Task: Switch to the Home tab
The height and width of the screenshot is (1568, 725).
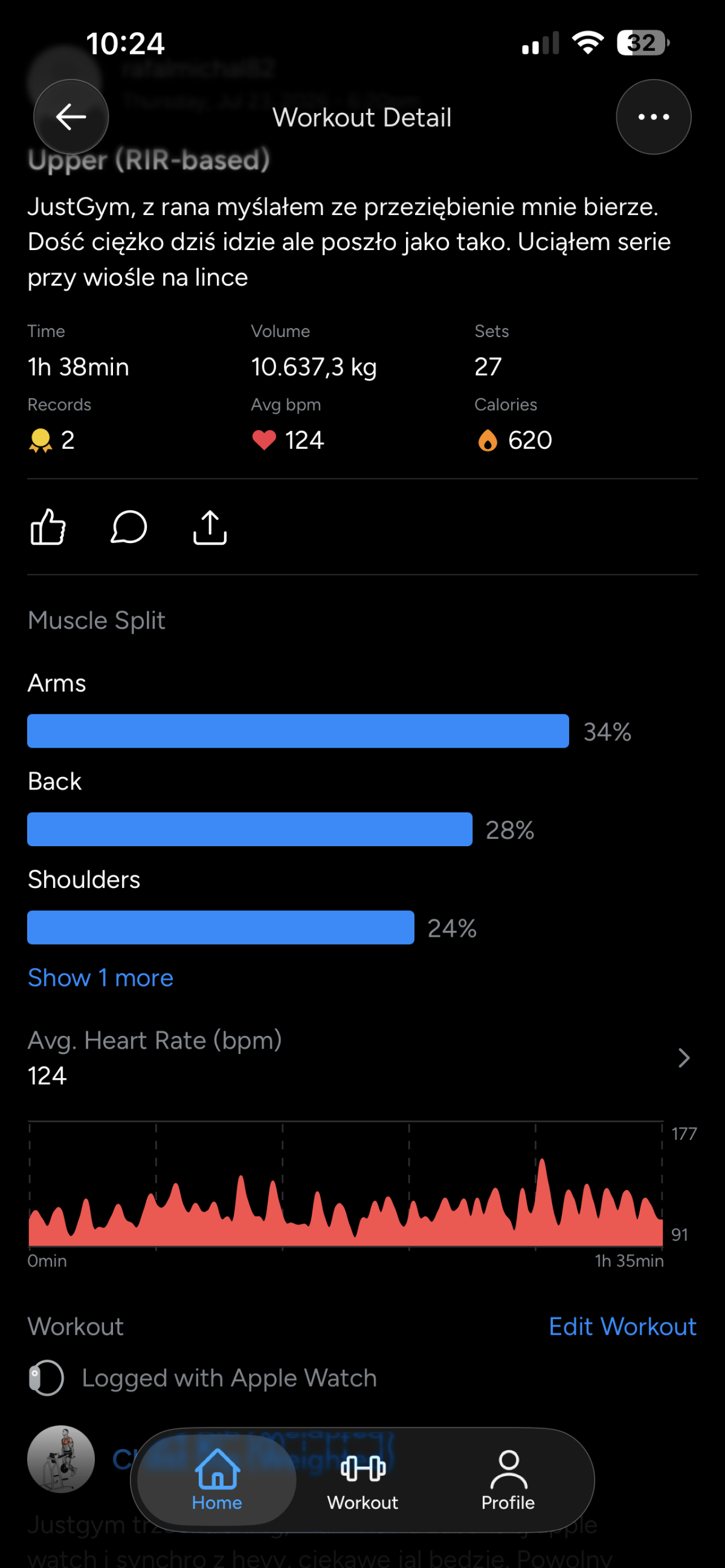Action: 217,1480
